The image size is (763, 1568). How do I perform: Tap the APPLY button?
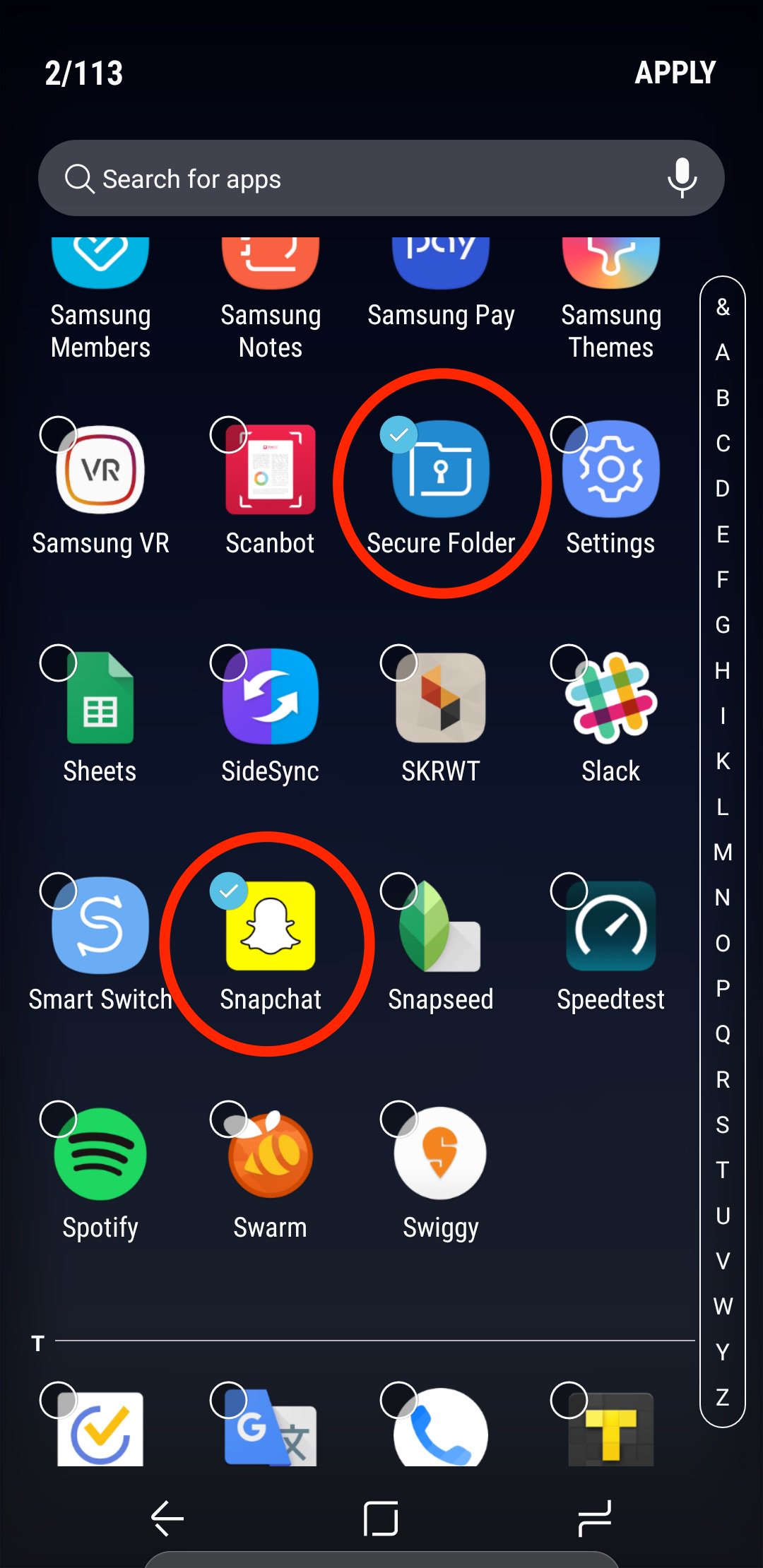point(675,73)
